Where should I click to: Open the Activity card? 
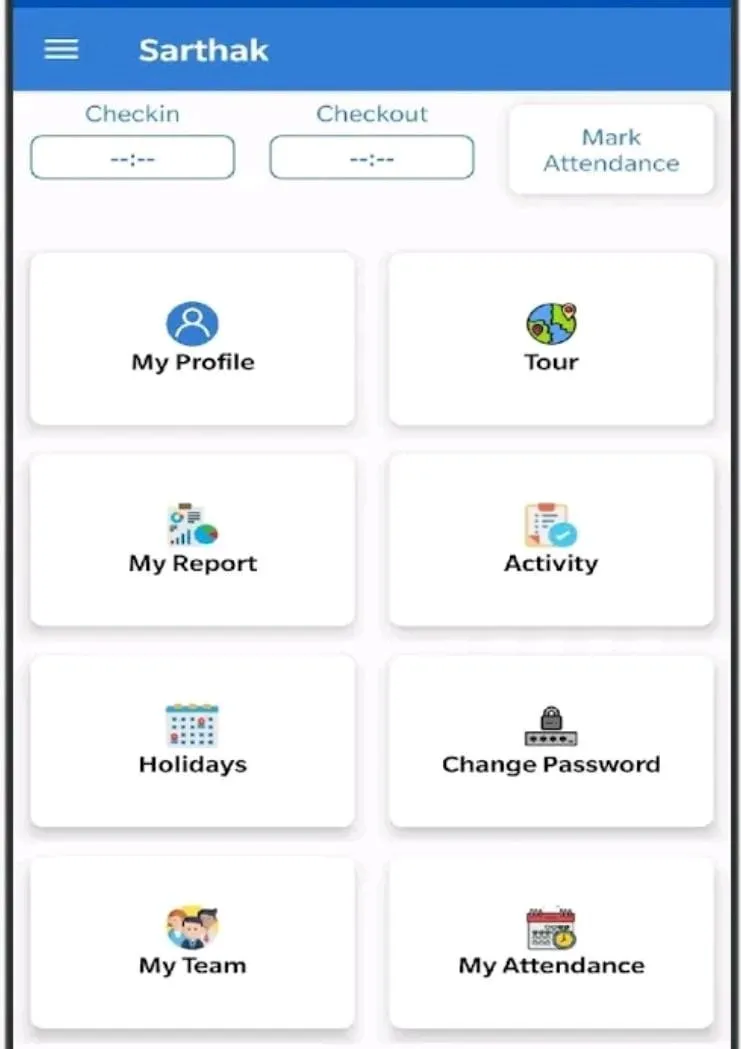(x=551, y=541)
